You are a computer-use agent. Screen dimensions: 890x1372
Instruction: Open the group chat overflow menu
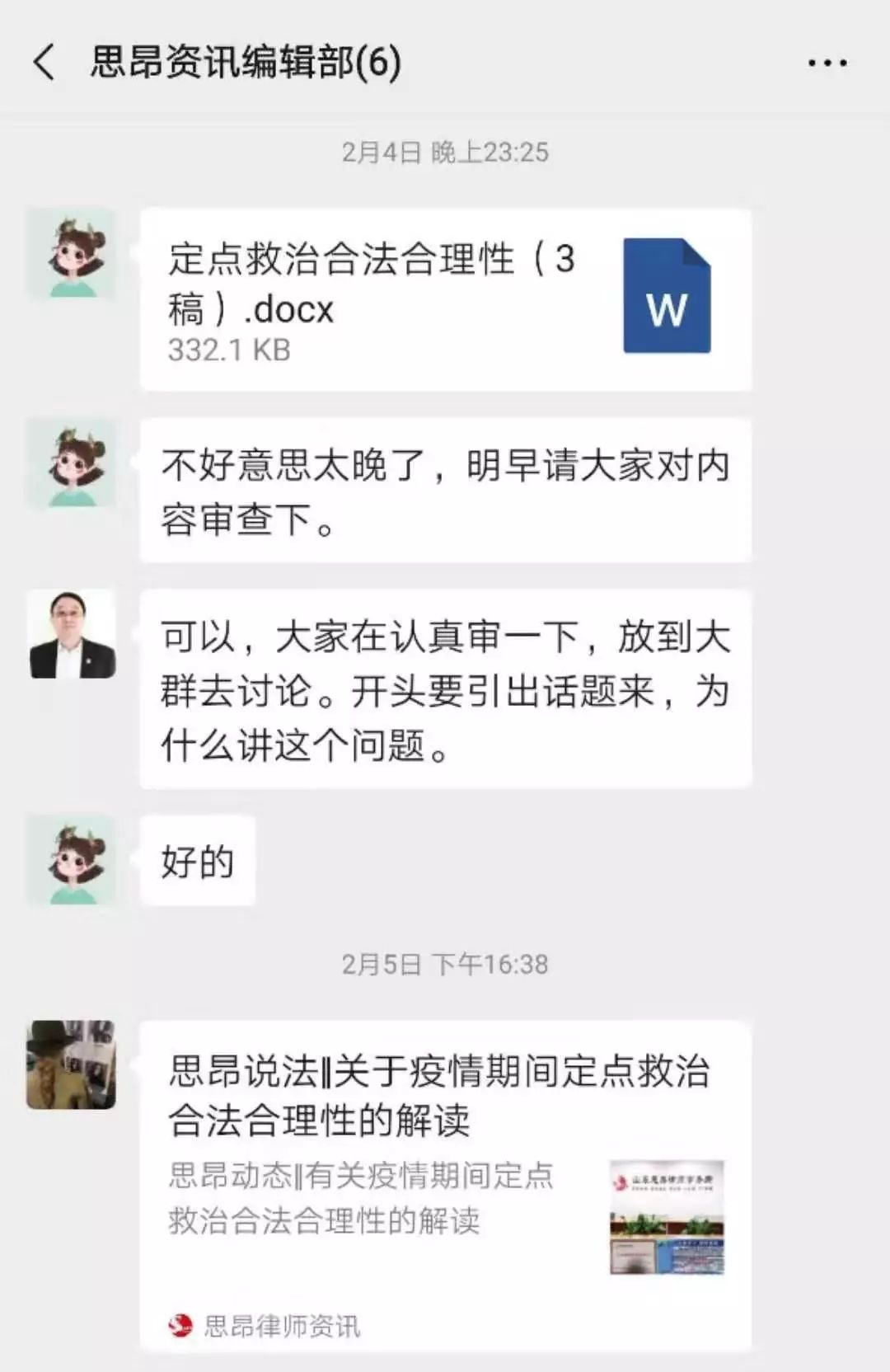(827, 63)
